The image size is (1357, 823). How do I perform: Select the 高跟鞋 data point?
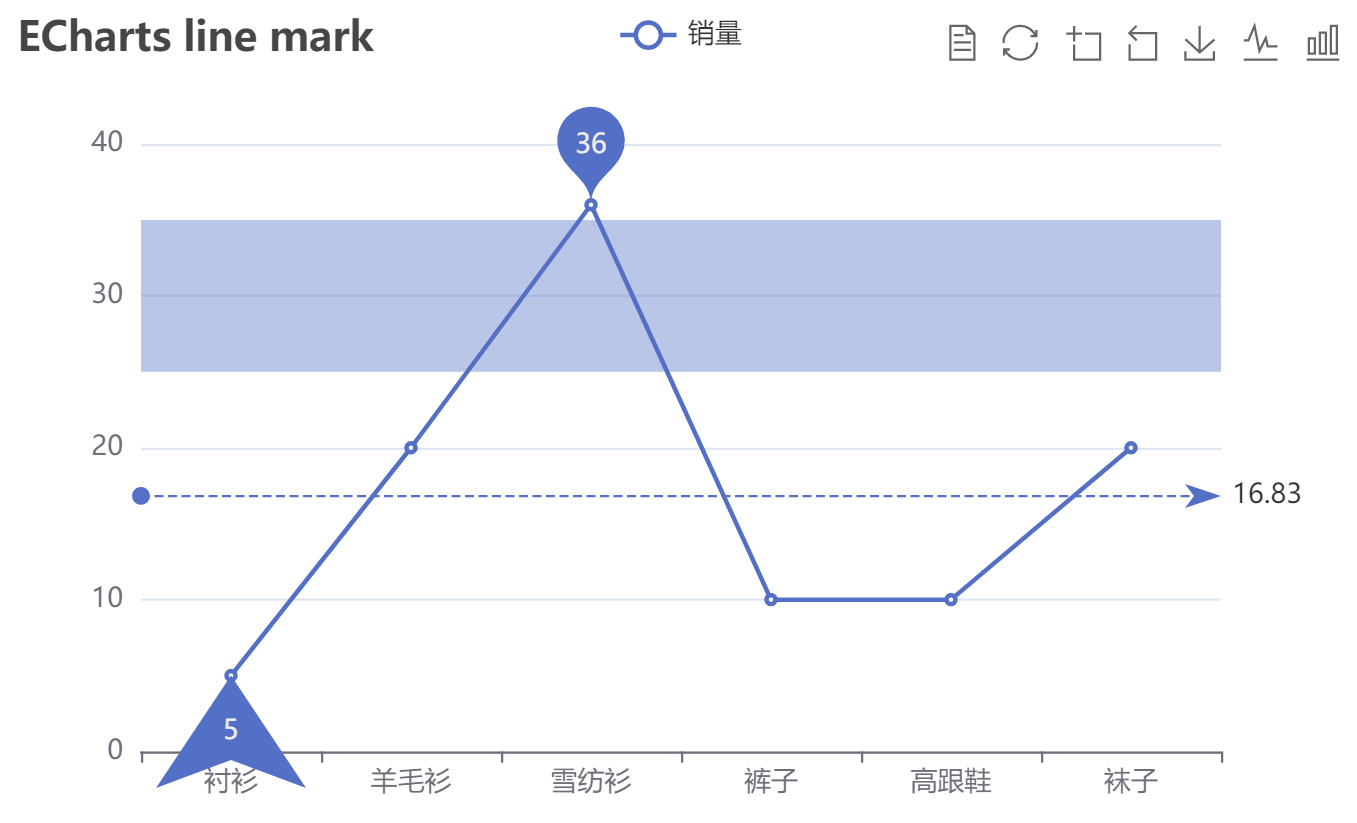tap(951, 600)
